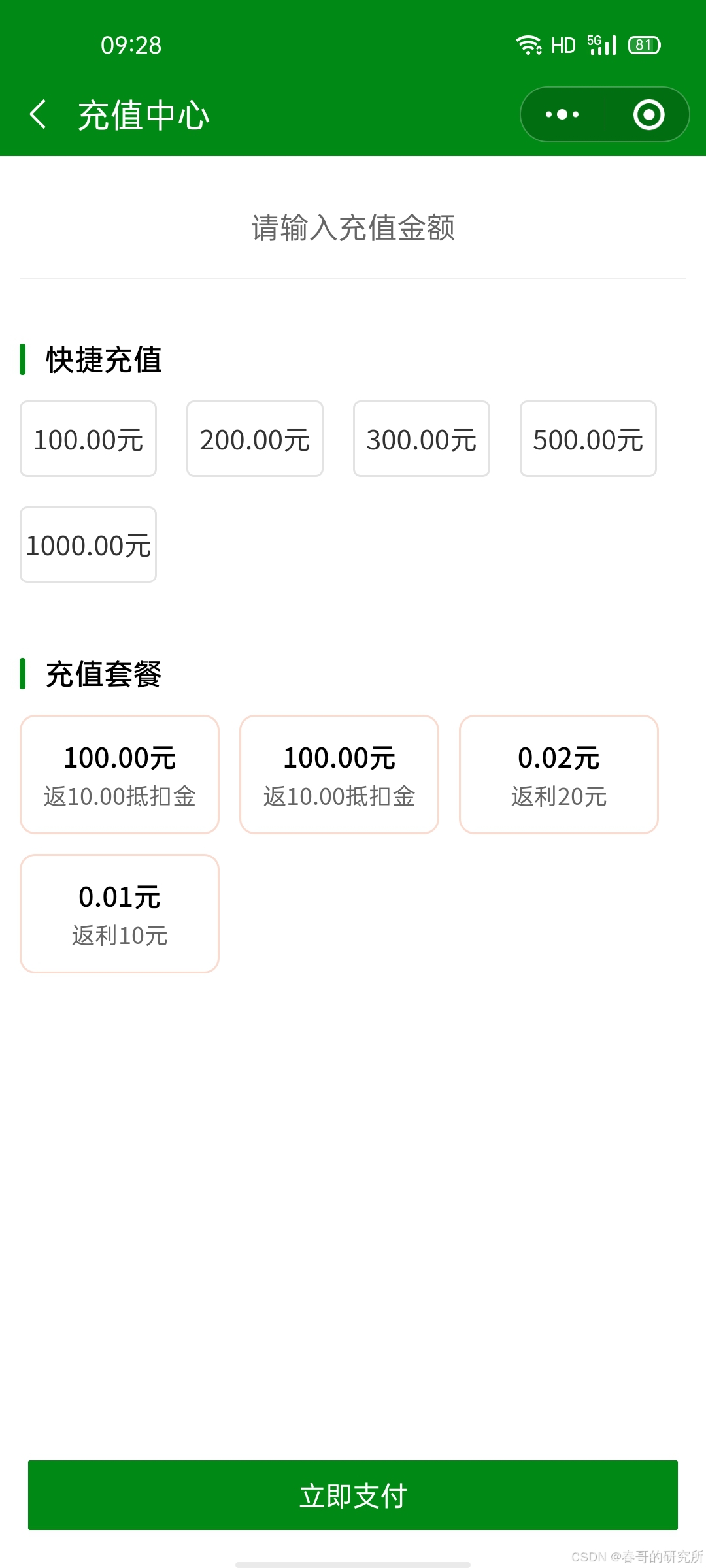706x1568 pixels.
Task: Pick the 0.01元 package with 返利10元
Action: click(x=120, y=914)
